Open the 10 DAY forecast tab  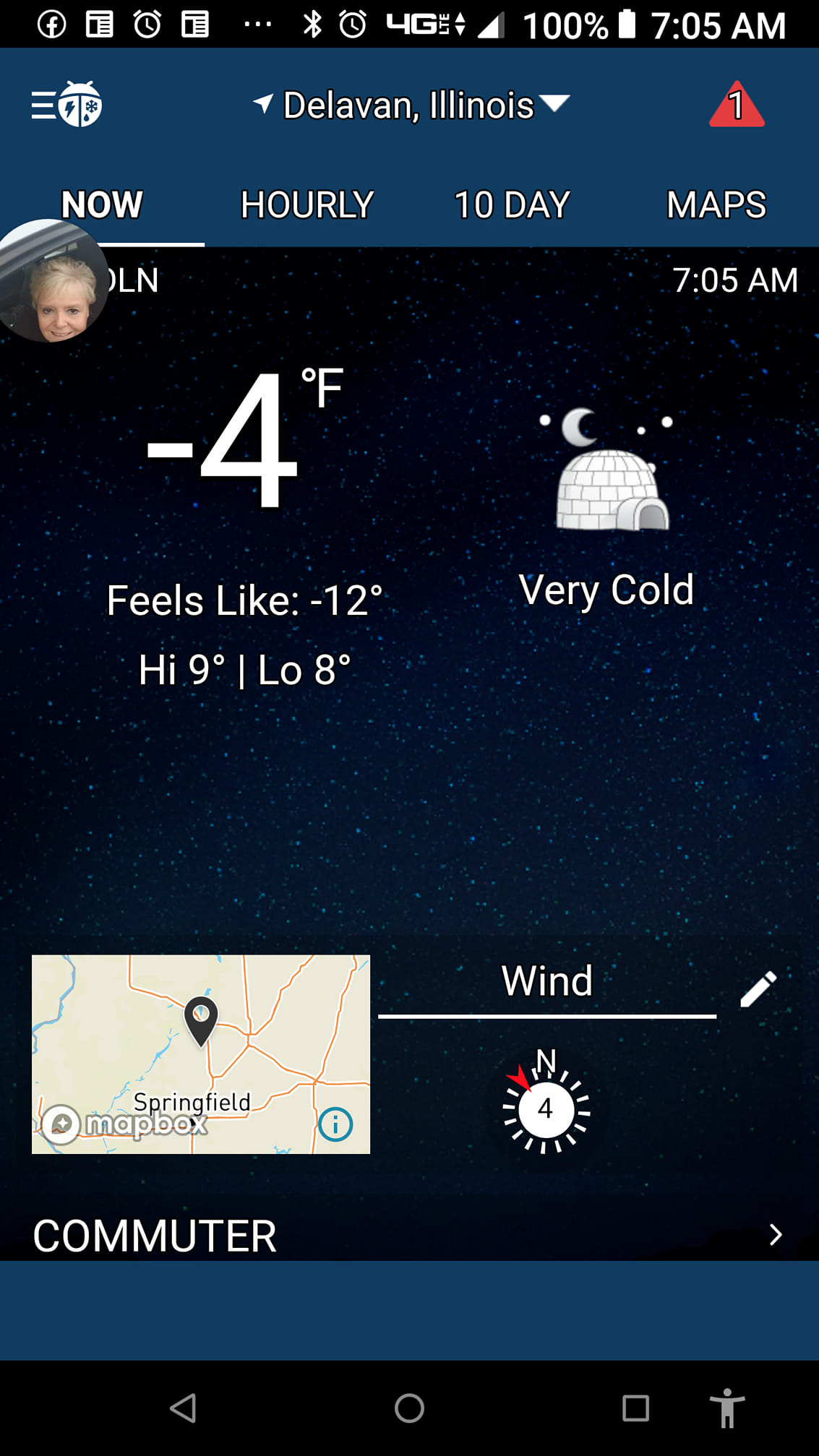[x=511, y=204]
